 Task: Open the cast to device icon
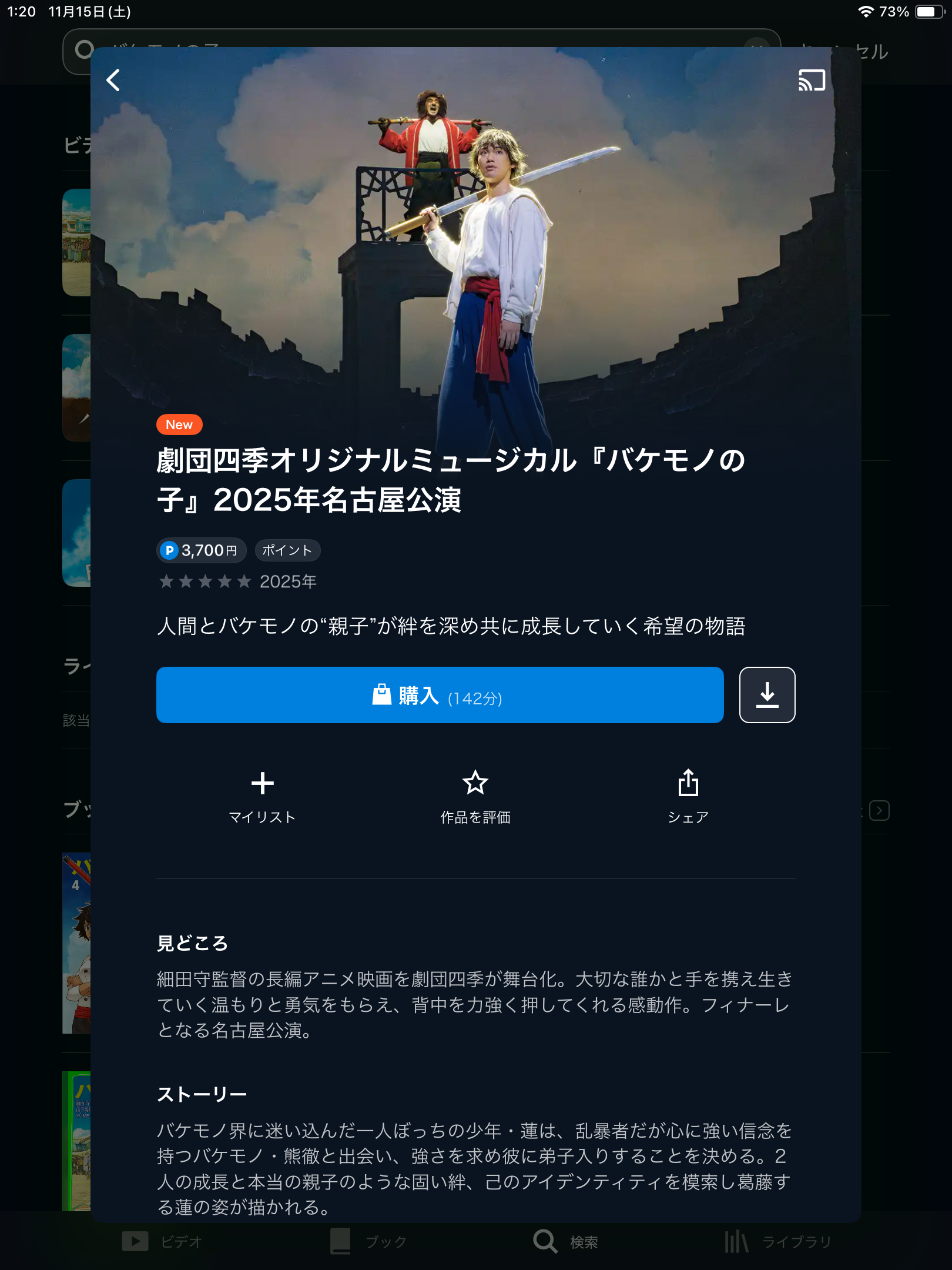coord(812,80)
